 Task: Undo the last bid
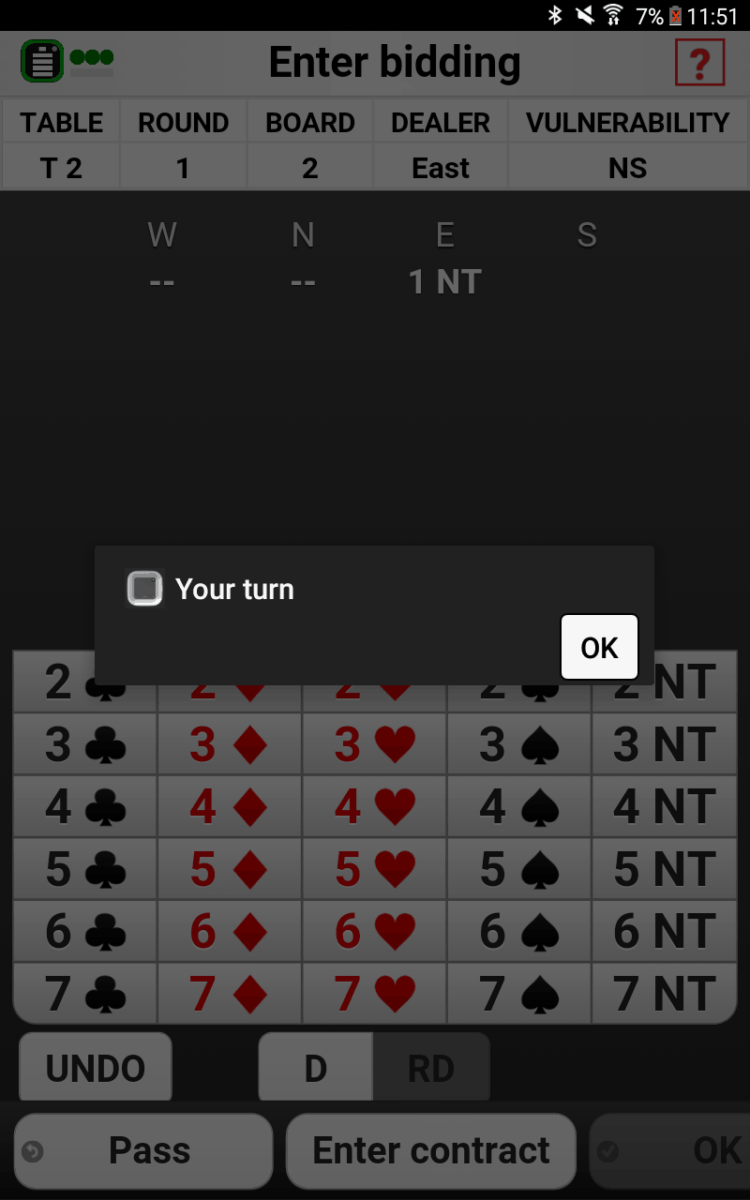pyautogui.click(x=95, y=1068)
